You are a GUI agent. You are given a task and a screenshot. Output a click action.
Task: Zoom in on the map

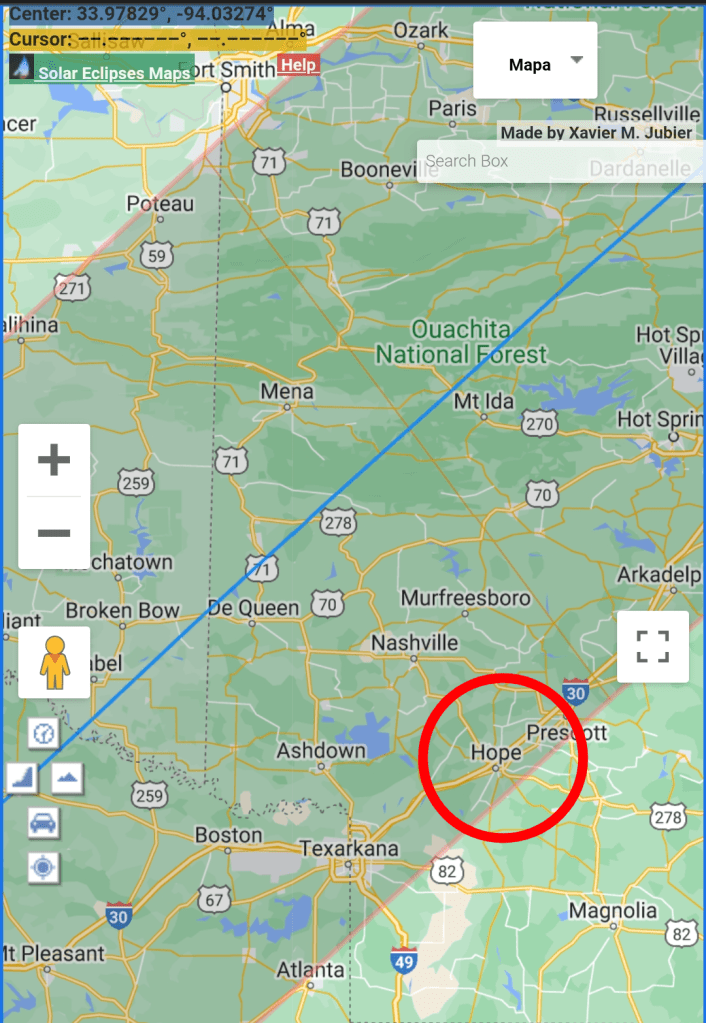54,460
